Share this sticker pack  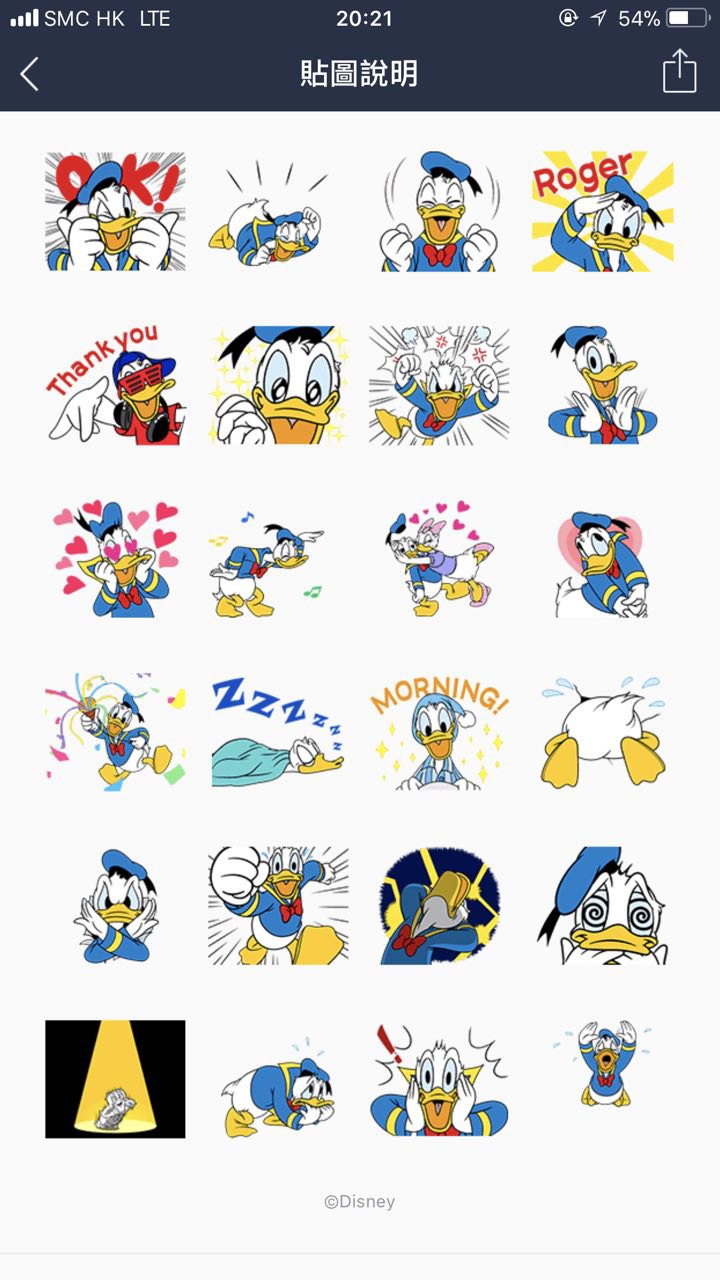679,72
